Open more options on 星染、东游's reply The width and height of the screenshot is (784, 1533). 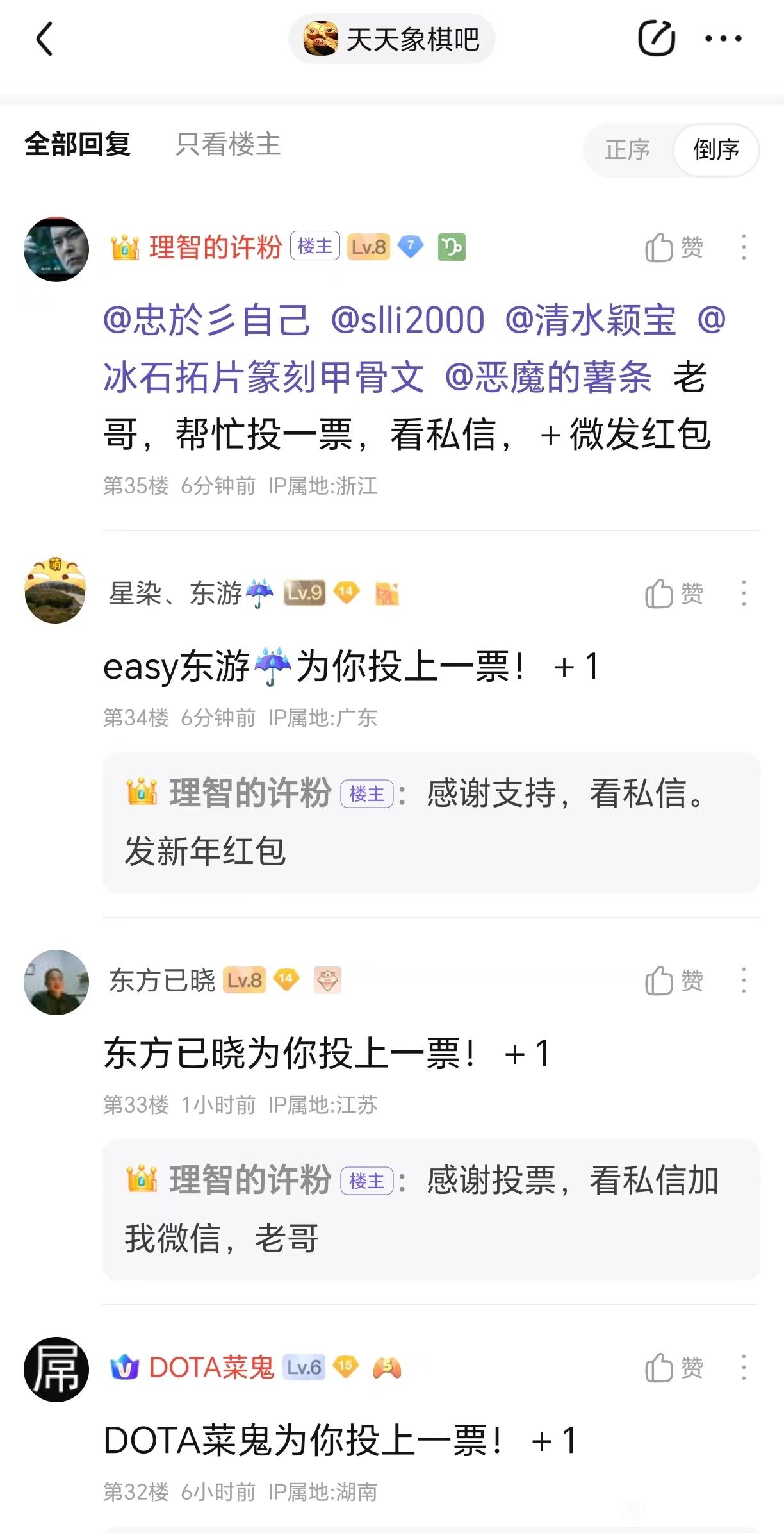click(744, 593)
